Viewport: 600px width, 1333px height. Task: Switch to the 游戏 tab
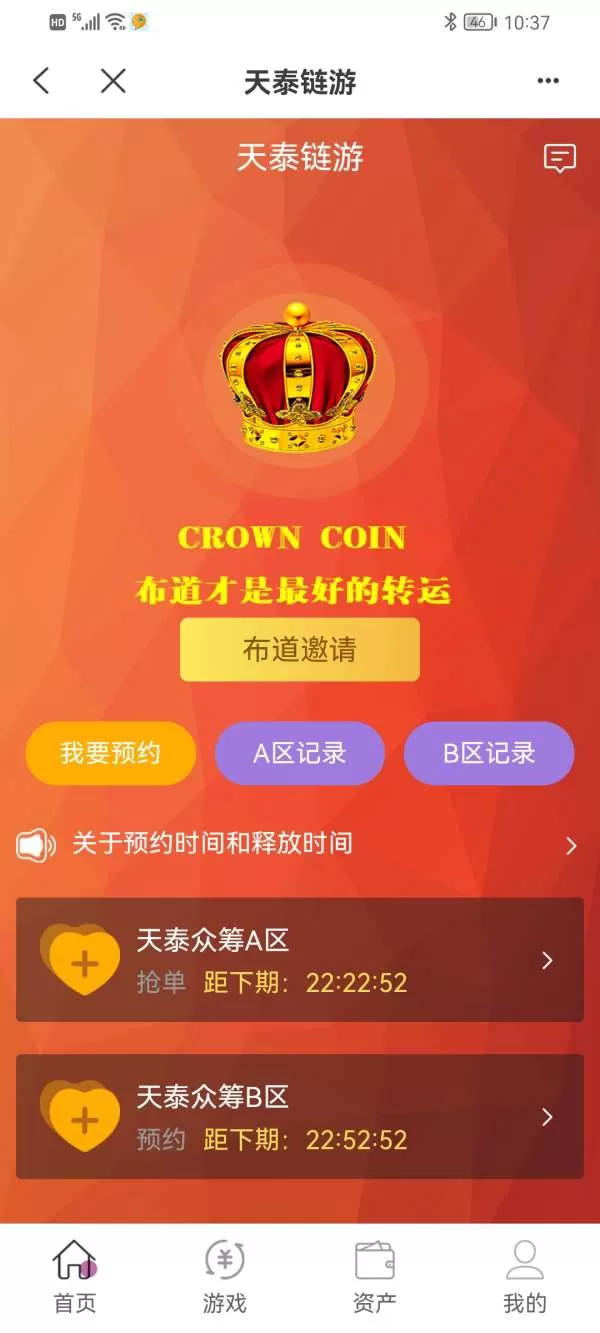click(225, 1277)
